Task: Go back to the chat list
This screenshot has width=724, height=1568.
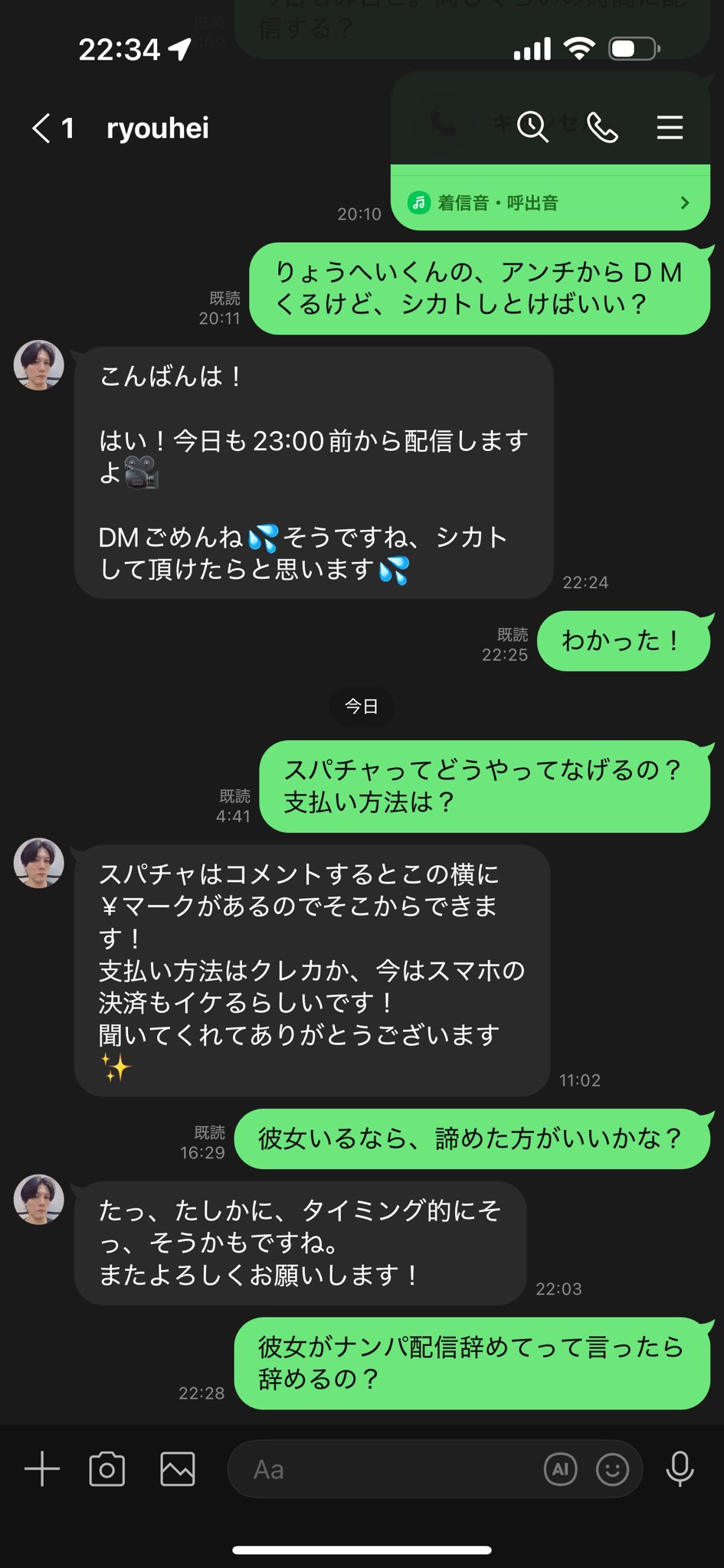Action: (x=43, y=128)
